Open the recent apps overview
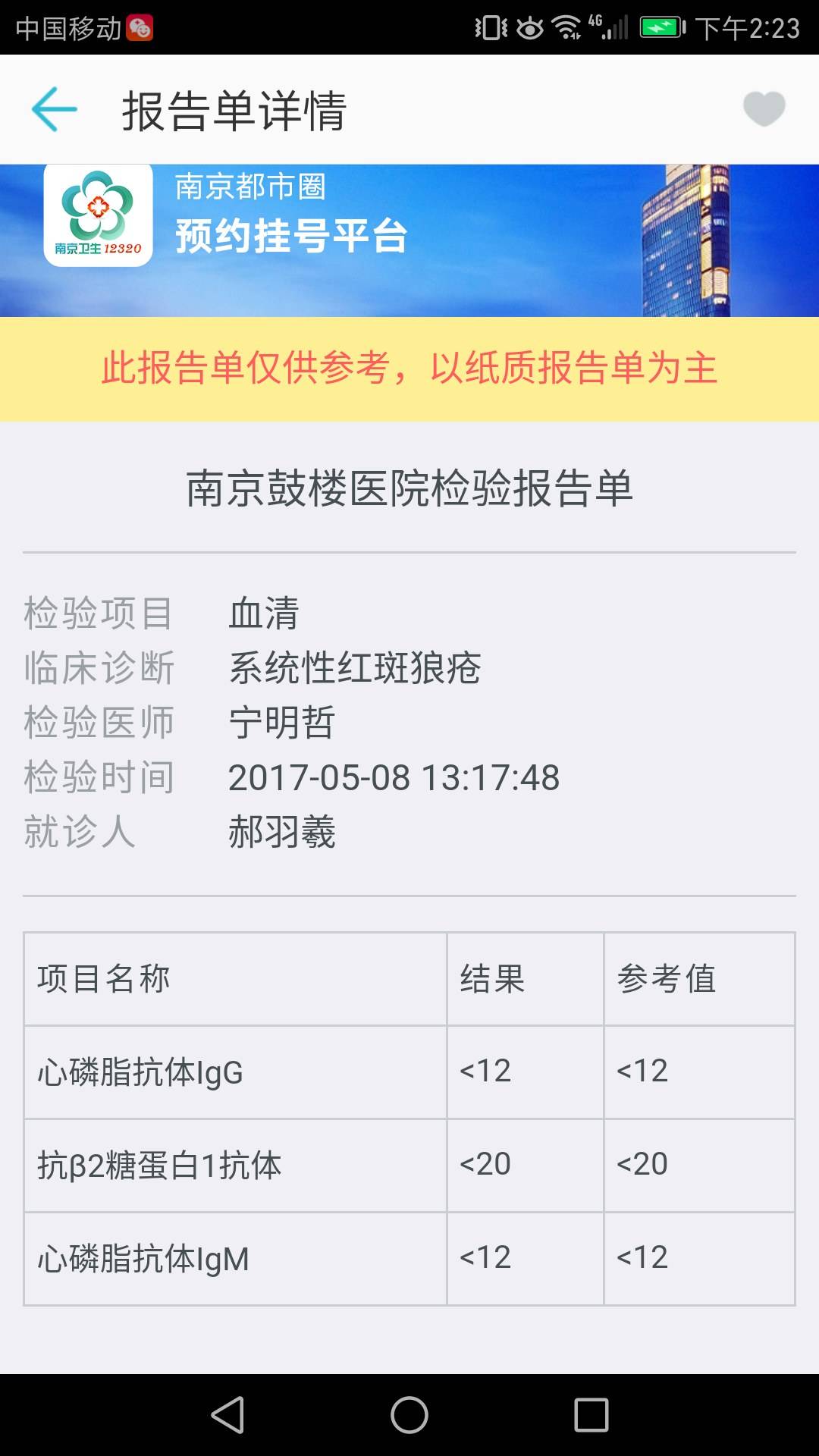This screenshot has width=819, height=1456. point(591,1415)
